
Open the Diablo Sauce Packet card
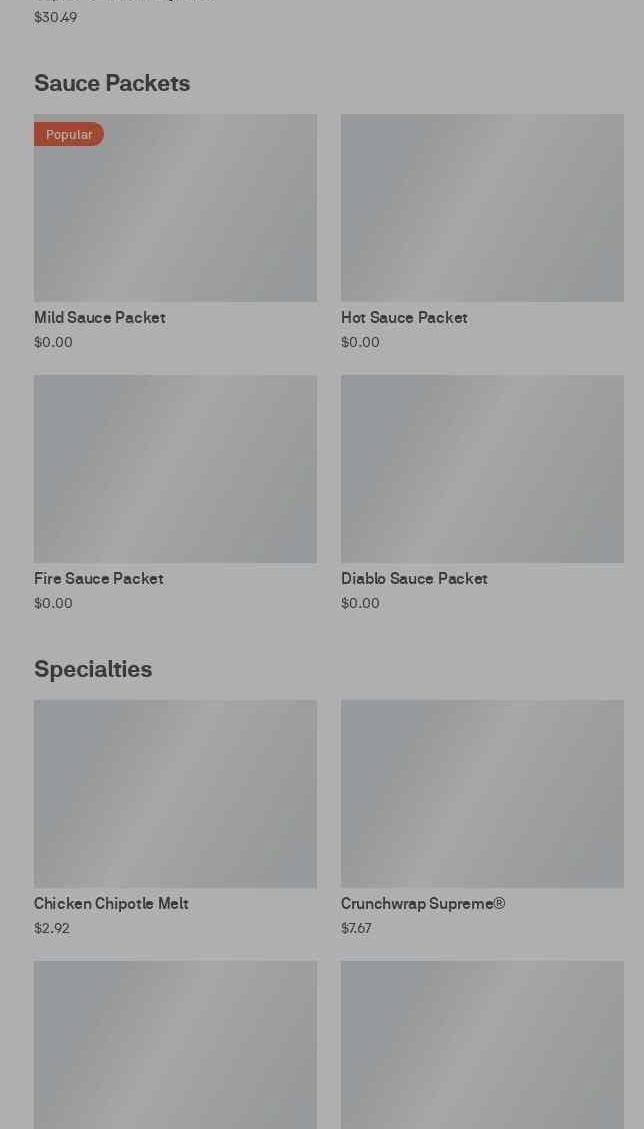pos(482,492)
